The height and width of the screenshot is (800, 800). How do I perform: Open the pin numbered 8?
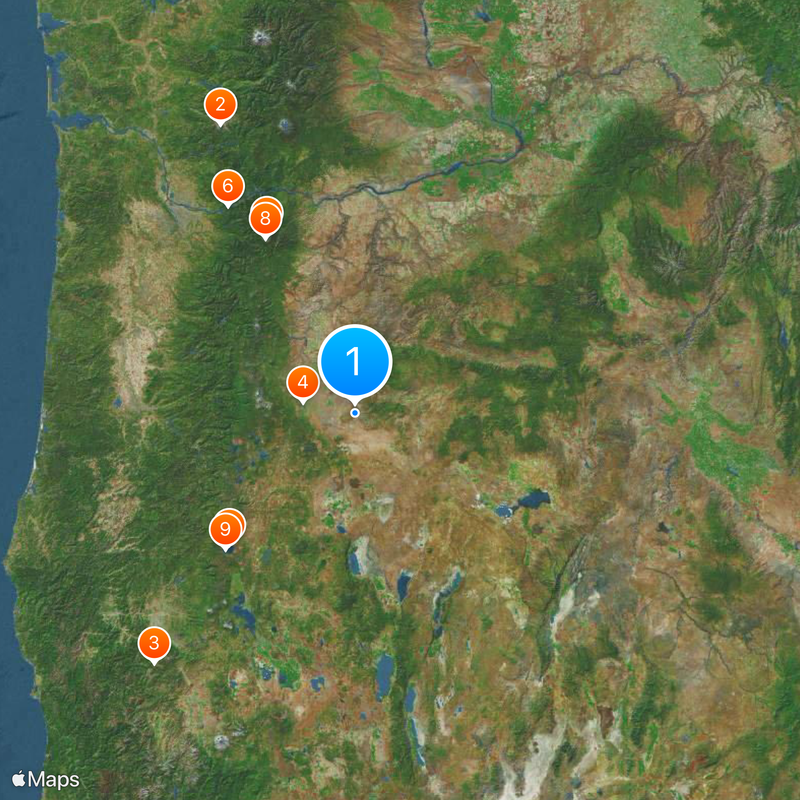pos(265,219)
